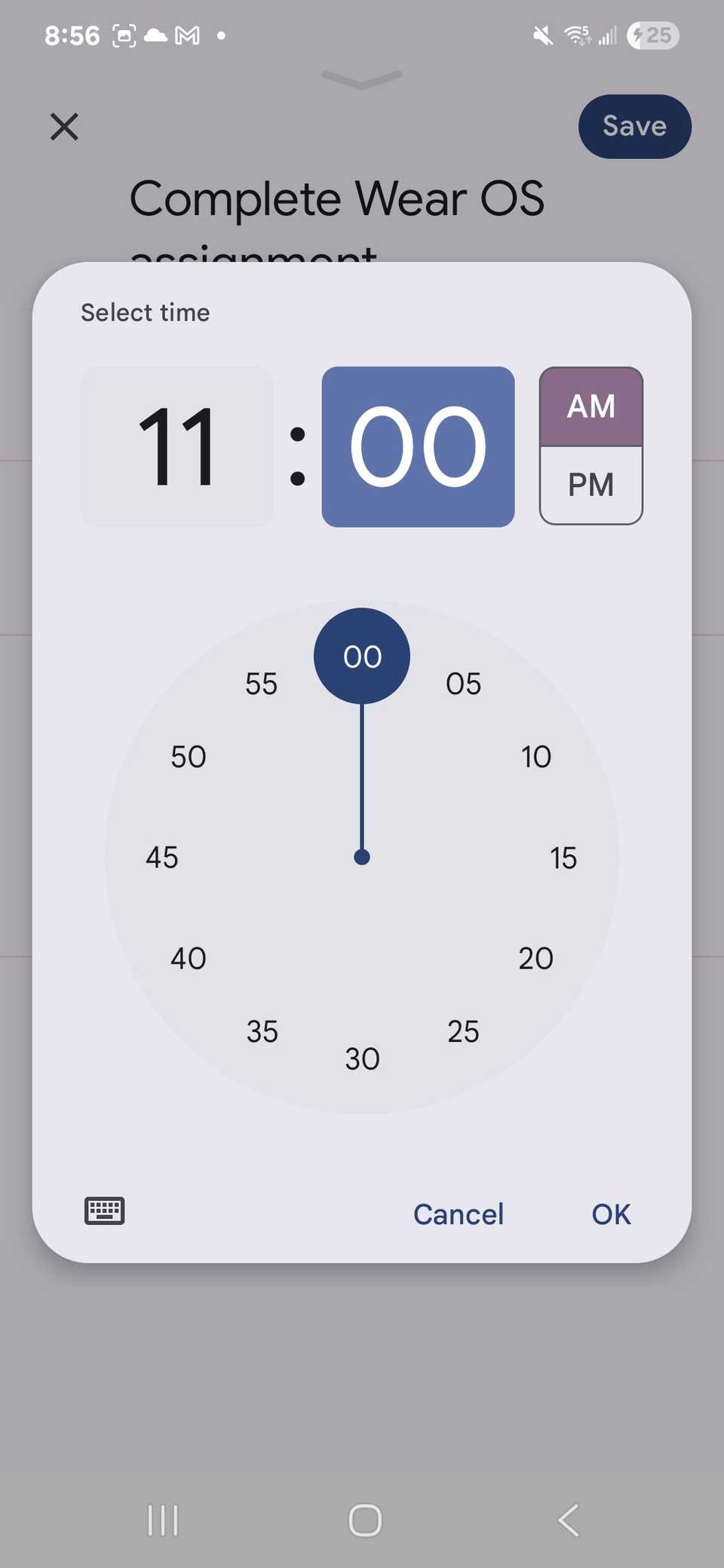724x1568 pixels.
Task: Select PM for the reminder time
Action: pyautogui.click(x=591, y=484)
